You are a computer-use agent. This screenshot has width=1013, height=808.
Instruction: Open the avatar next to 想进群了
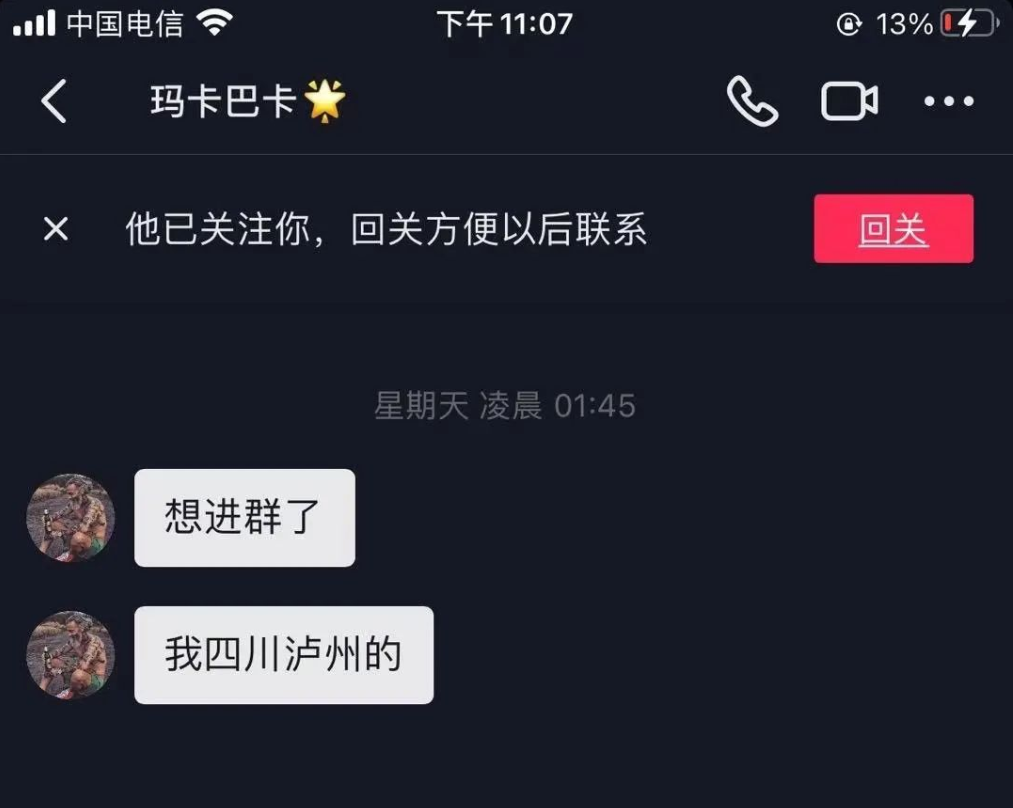coord(70,518)
